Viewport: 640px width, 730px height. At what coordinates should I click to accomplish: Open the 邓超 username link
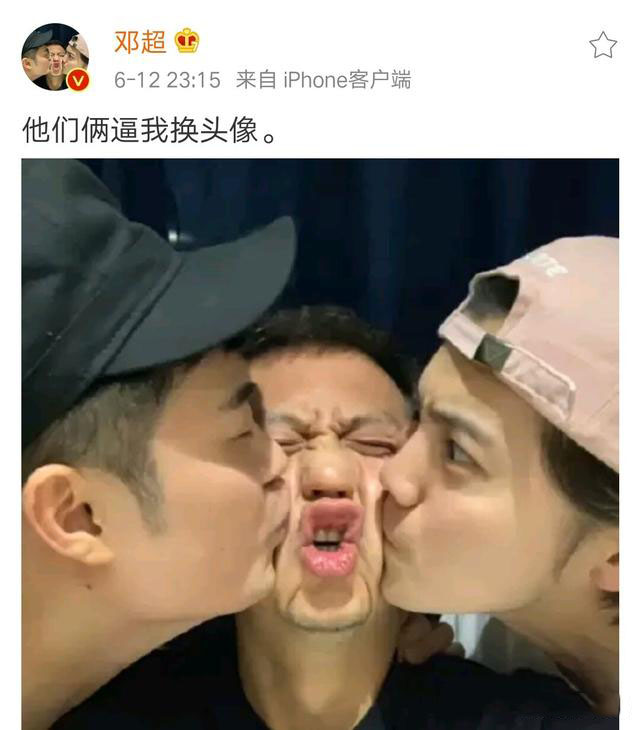140,41
